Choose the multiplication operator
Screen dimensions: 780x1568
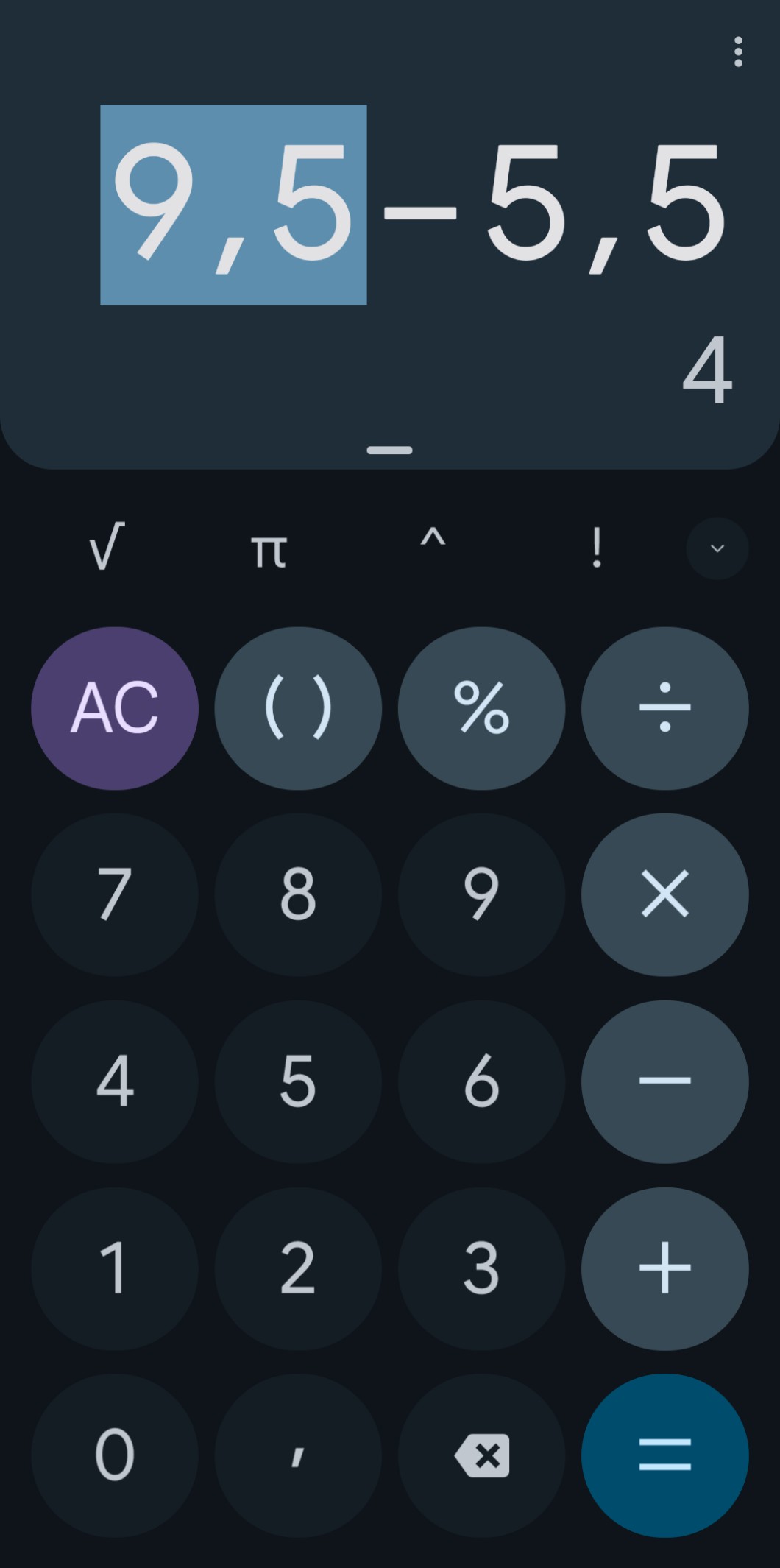coord(664,894)
